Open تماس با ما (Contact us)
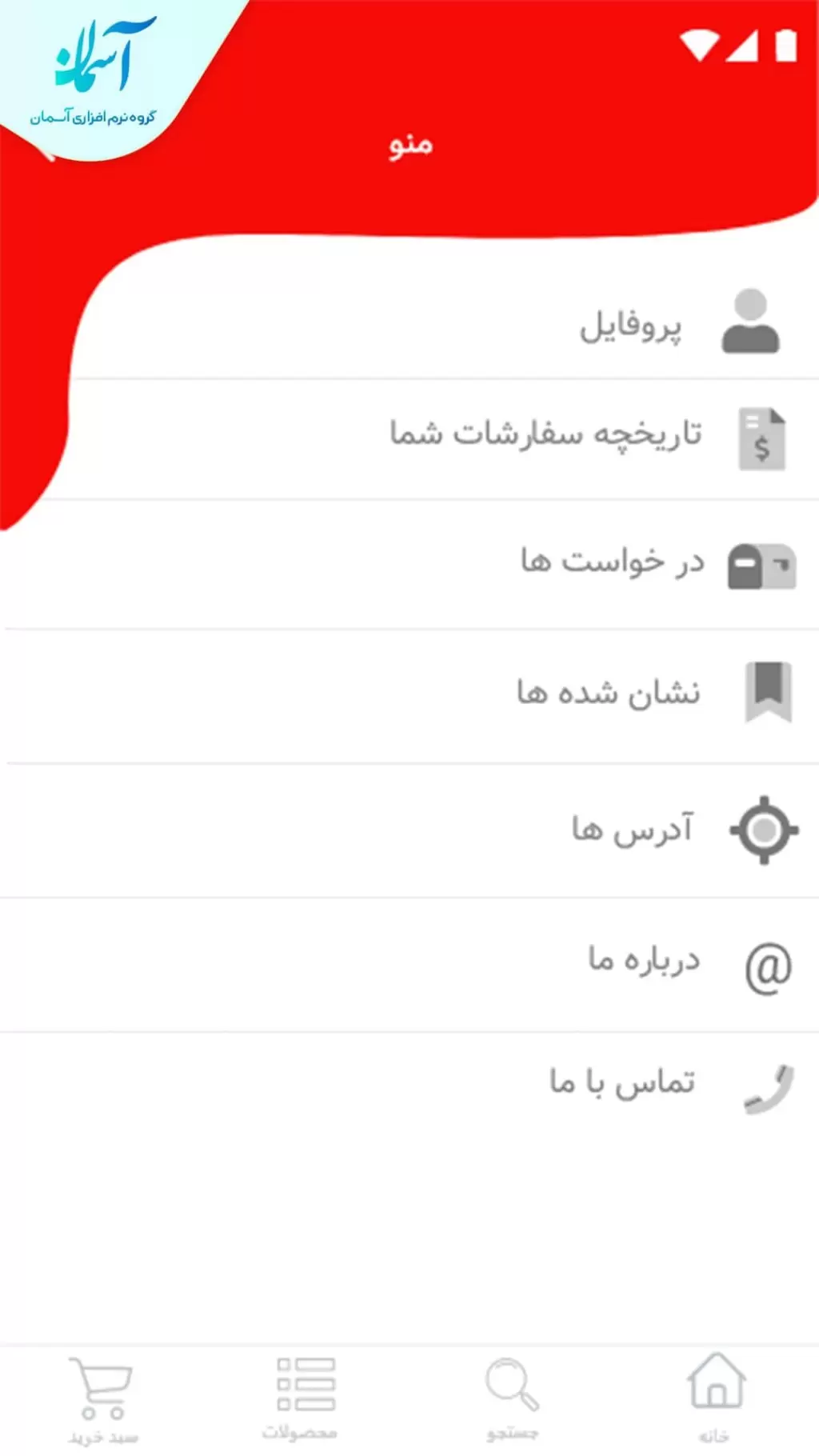 622,1083
